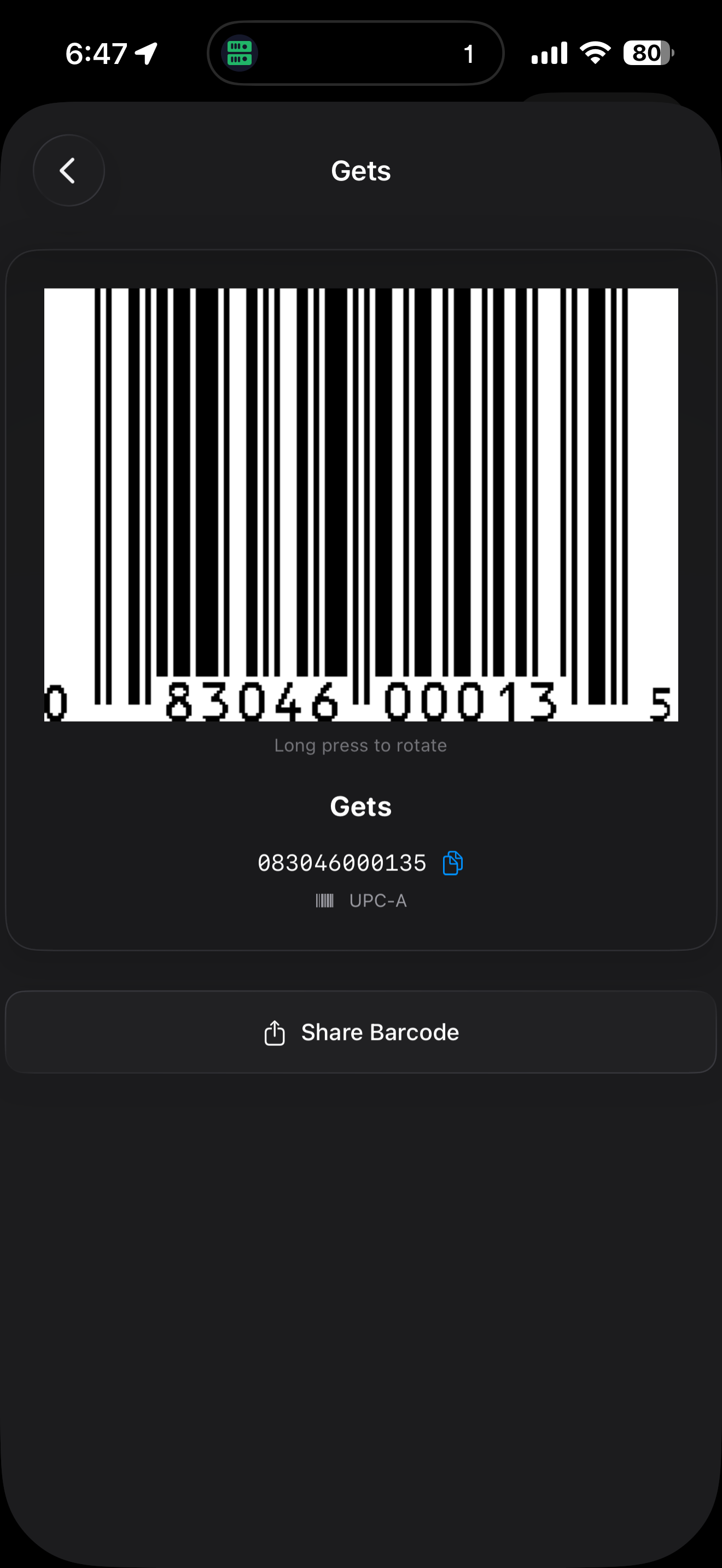The height and width of the screenshot is (1568, 722).
Task: Tap the Long press to rotate hint
Action: 361,745
